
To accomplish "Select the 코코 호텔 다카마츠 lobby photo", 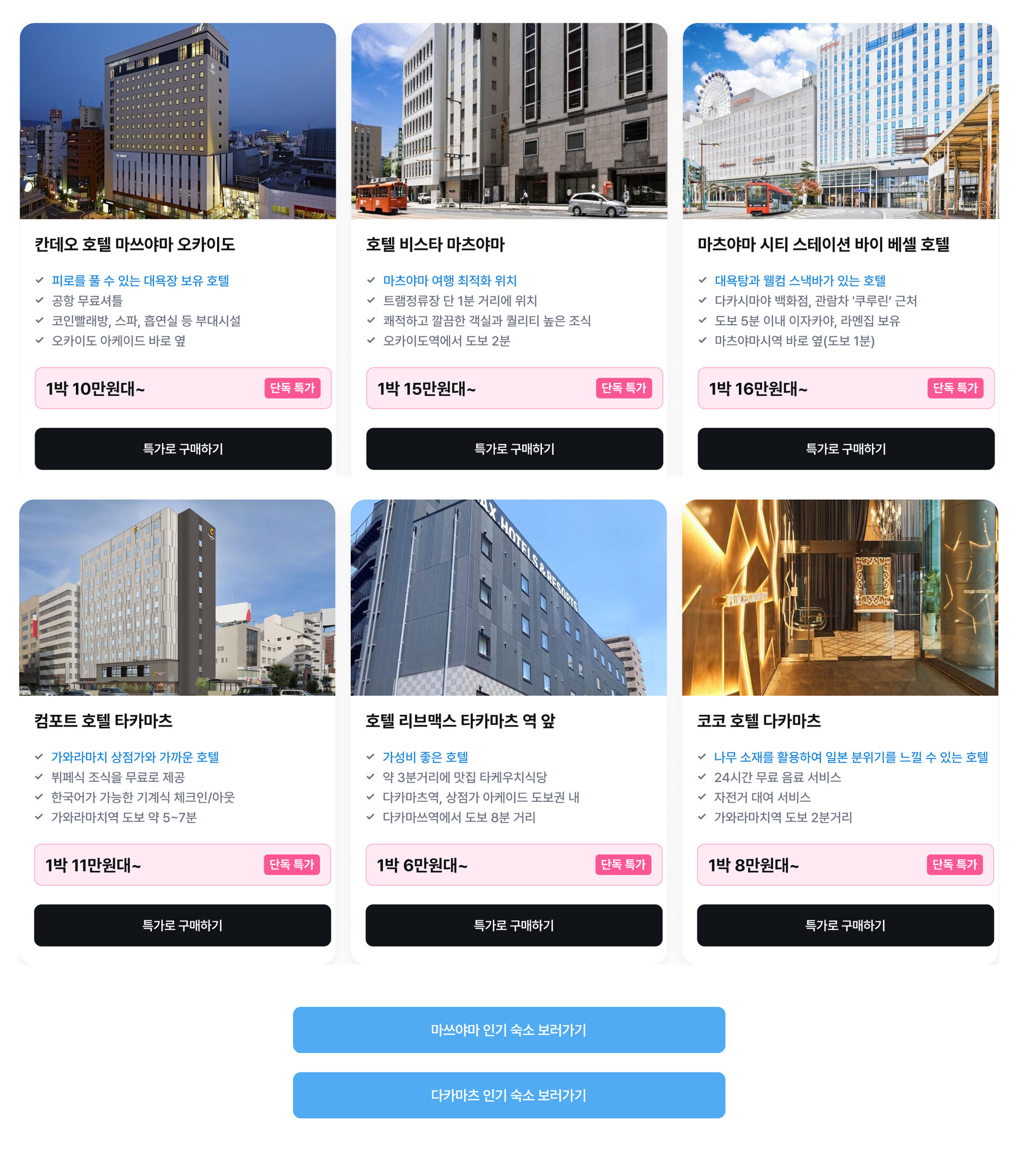I will tap(840, 597).
